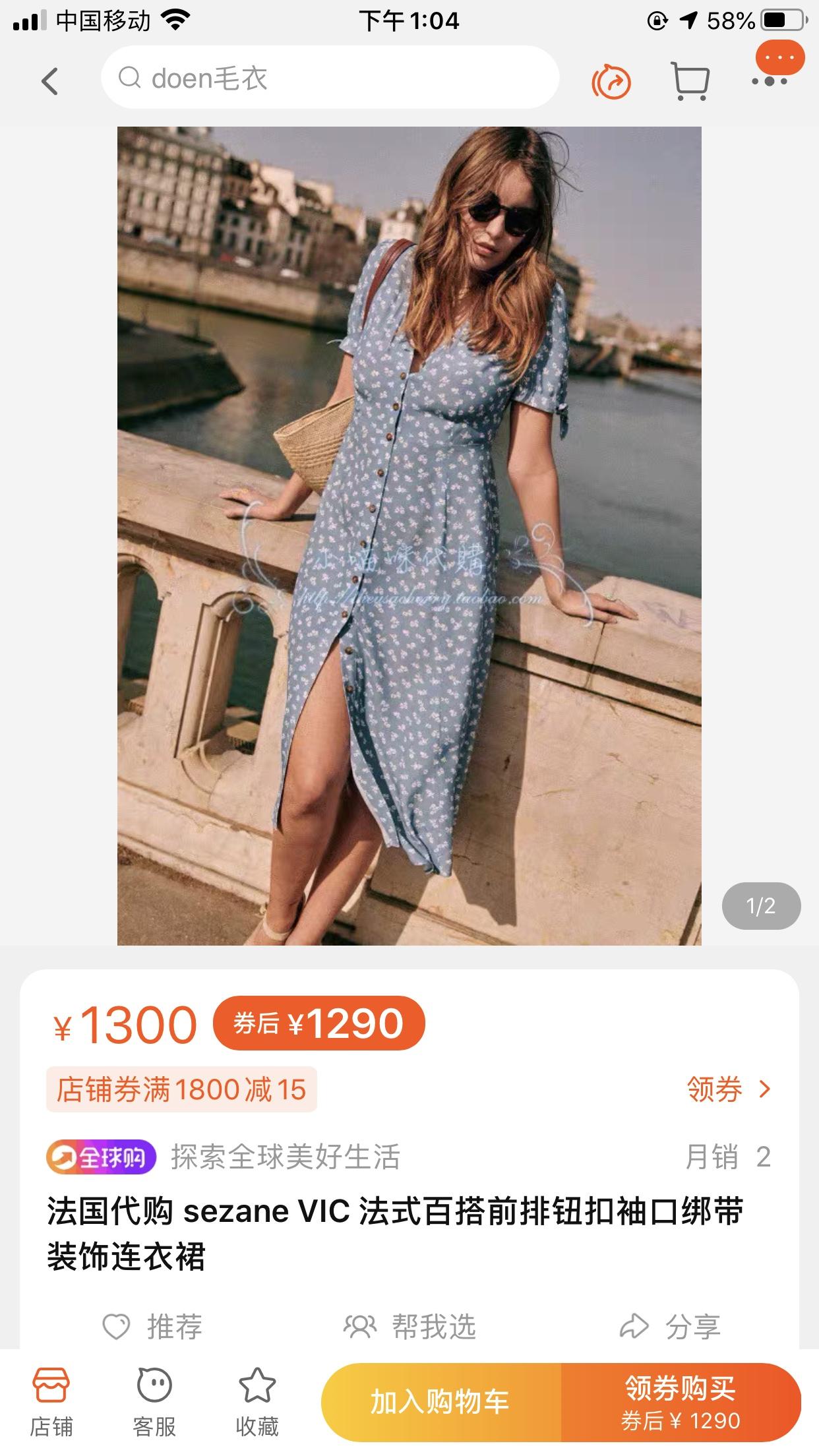Tap the magnifier icon in the search bar
The width and height of the screenshot is (819, 1456).
tap(132, 78)
